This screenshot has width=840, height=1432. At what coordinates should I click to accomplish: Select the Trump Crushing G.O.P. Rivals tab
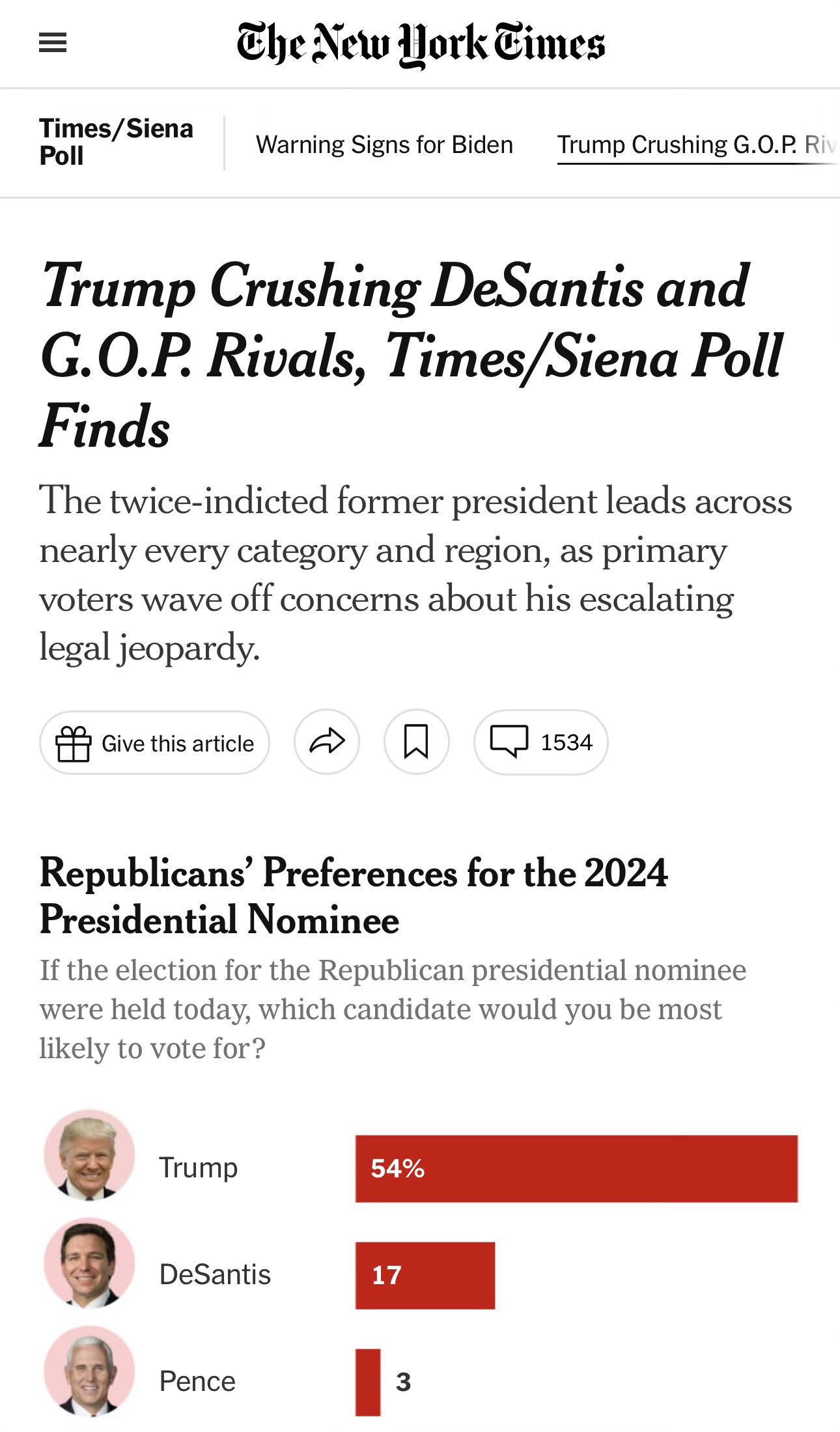[698, 145]
